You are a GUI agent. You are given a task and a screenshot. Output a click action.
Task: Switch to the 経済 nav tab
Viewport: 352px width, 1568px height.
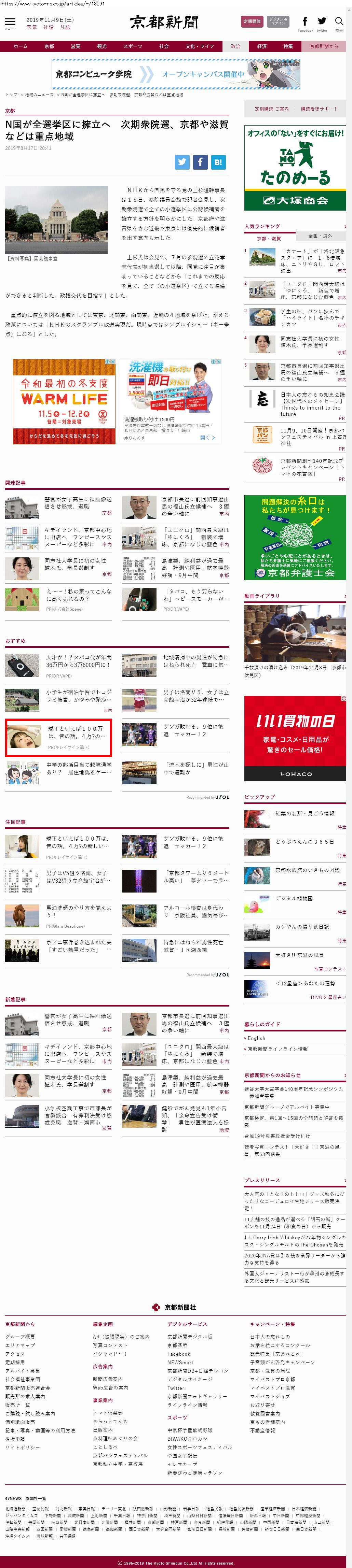pos(262,46)
